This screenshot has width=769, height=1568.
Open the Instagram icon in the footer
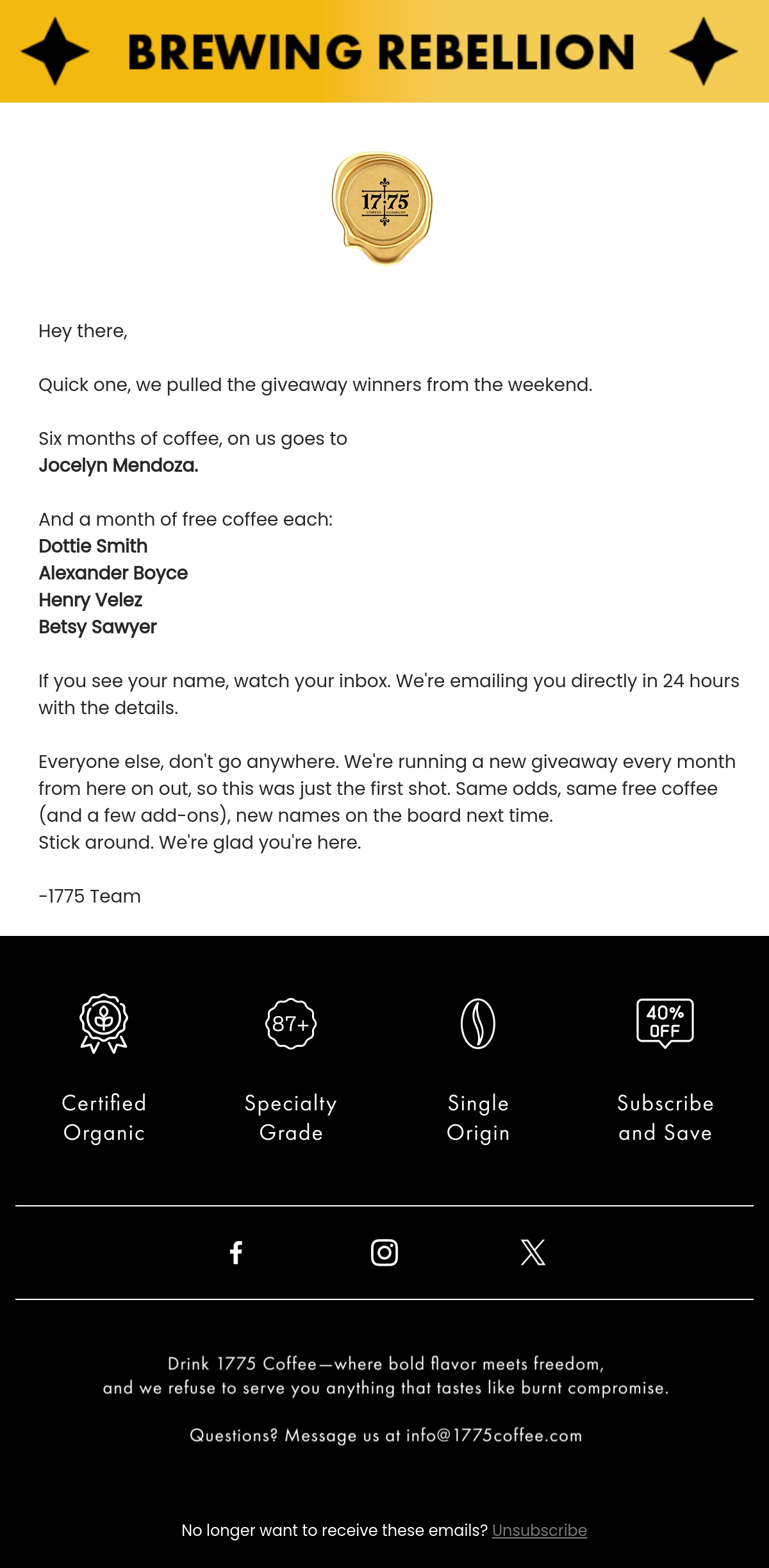(384, 1252)
